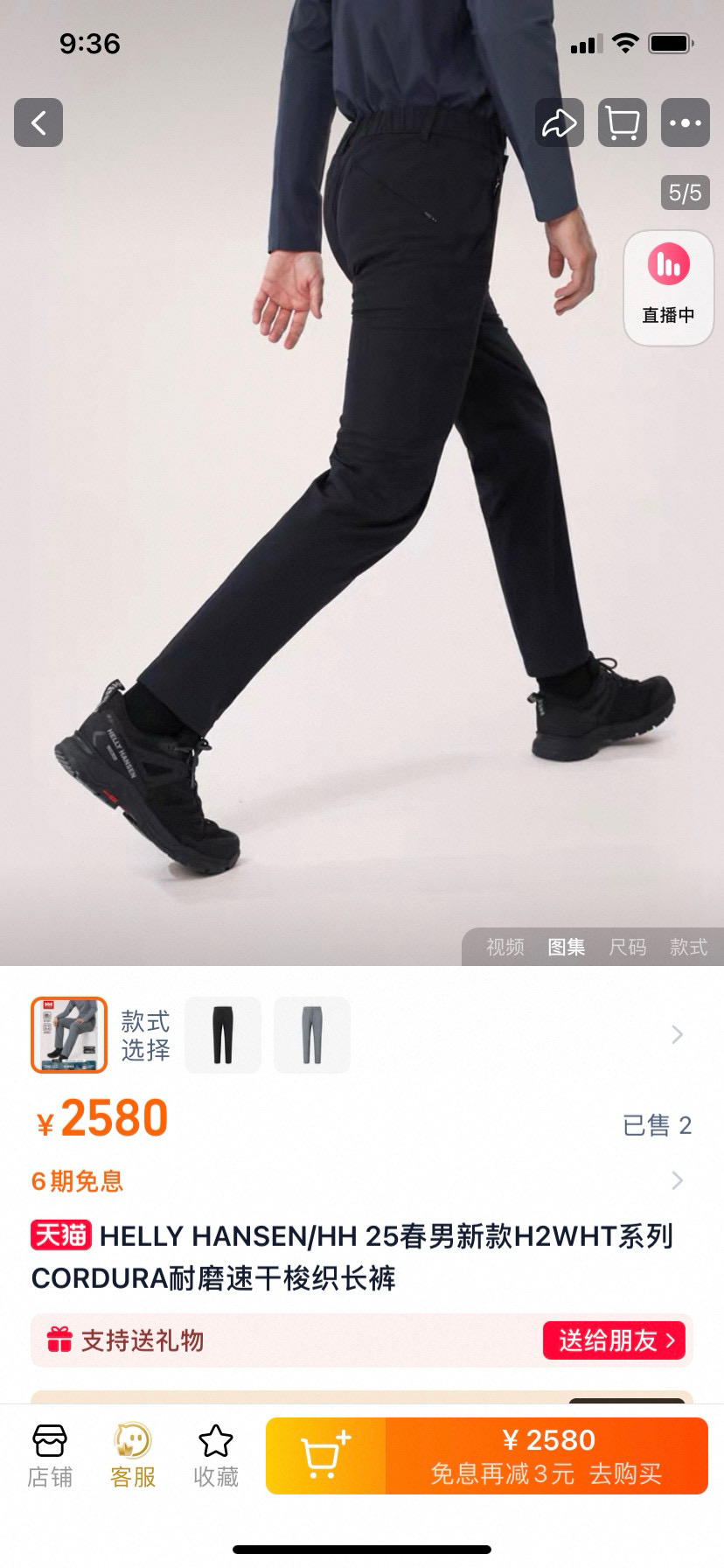The image size is (724, 1568).
Task: Switch to the 款式 tab
Action: (x=688, y=947)
